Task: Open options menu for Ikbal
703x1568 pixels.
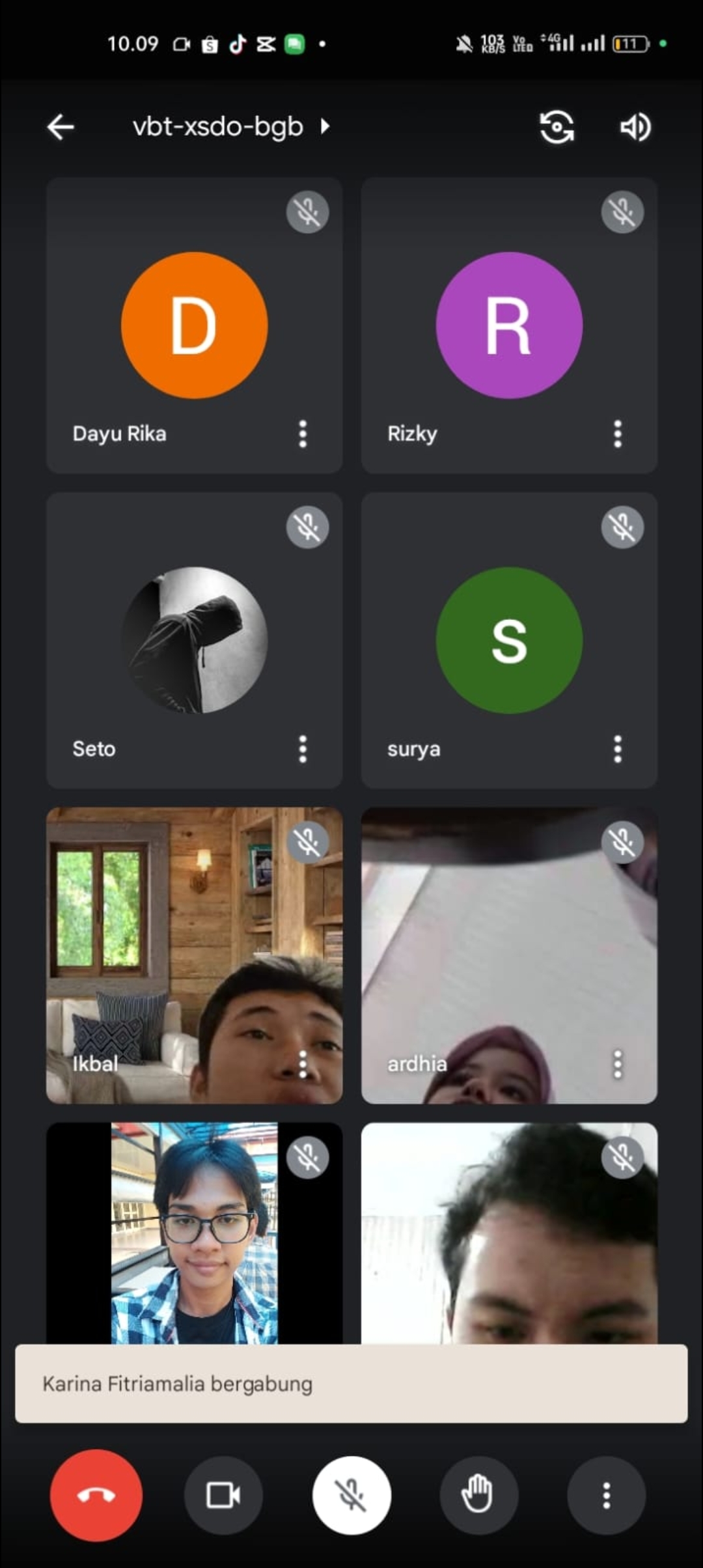Action: [303, 1064]
